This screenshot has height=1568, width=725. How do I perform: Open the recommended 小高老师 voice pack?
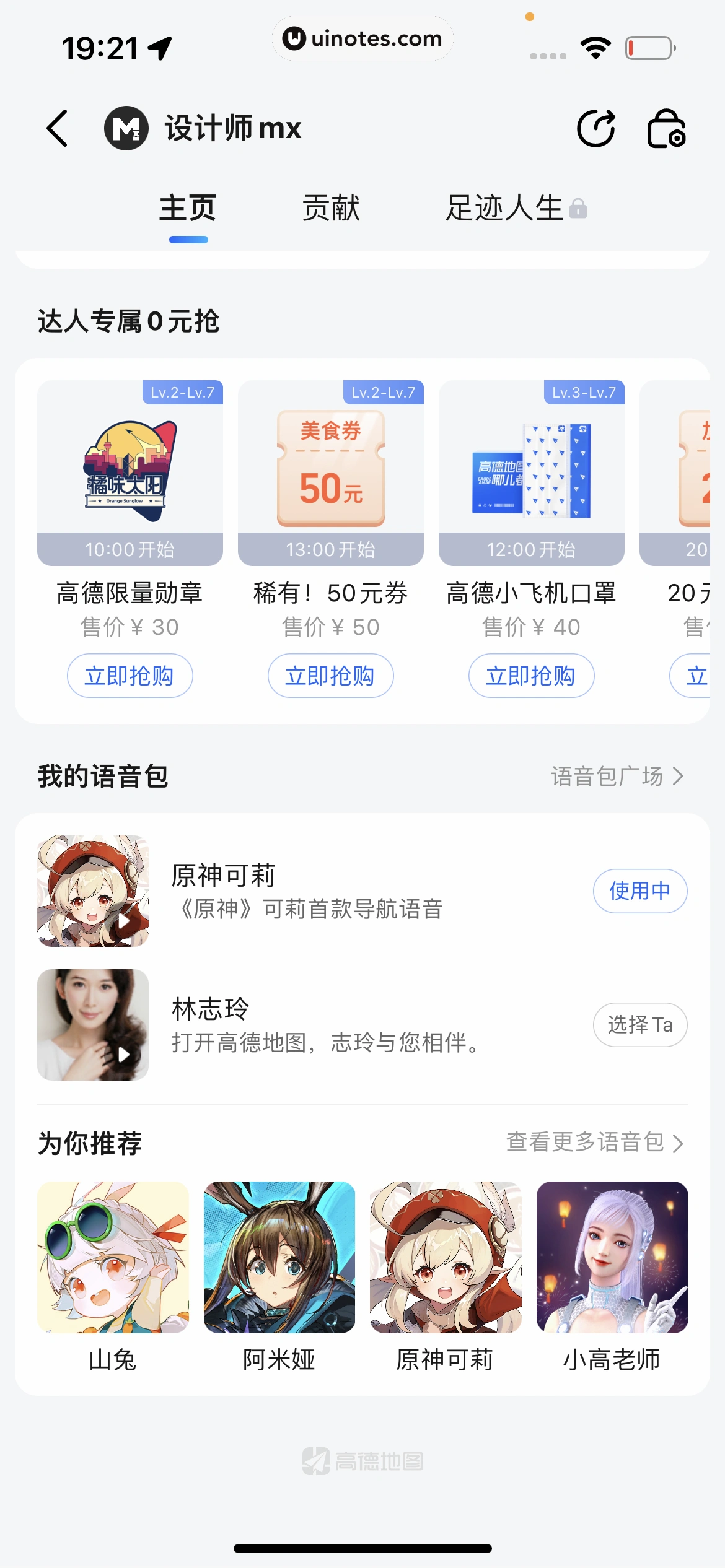612,1257
